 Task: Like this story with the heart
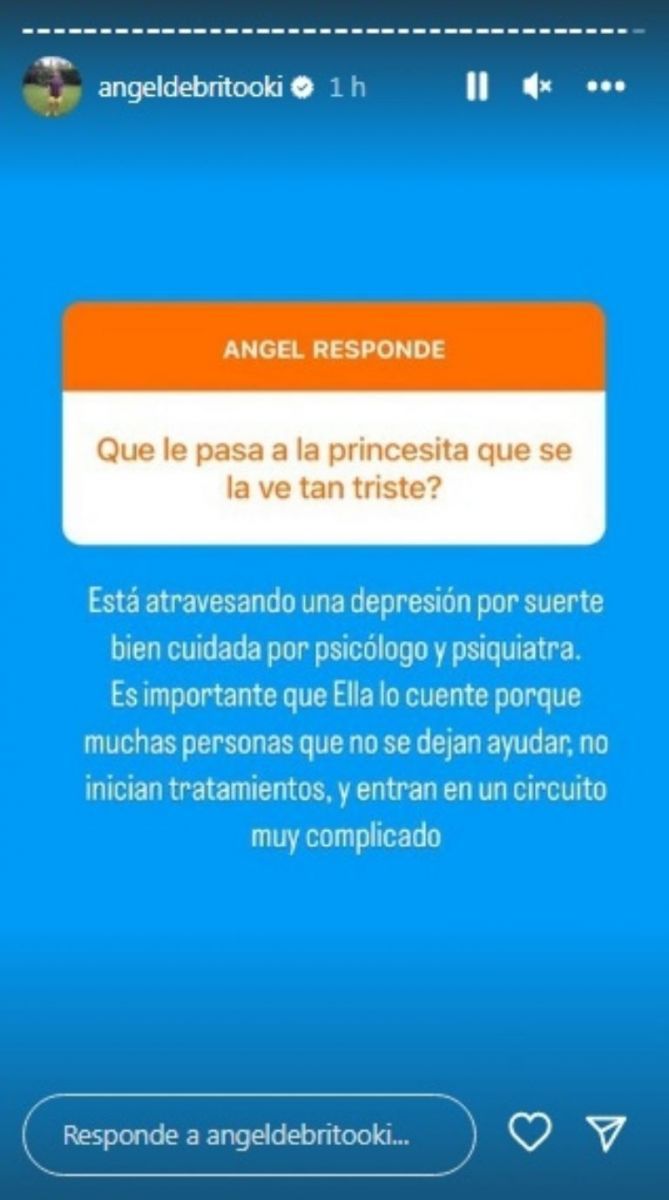click(x=529, y=1133)
